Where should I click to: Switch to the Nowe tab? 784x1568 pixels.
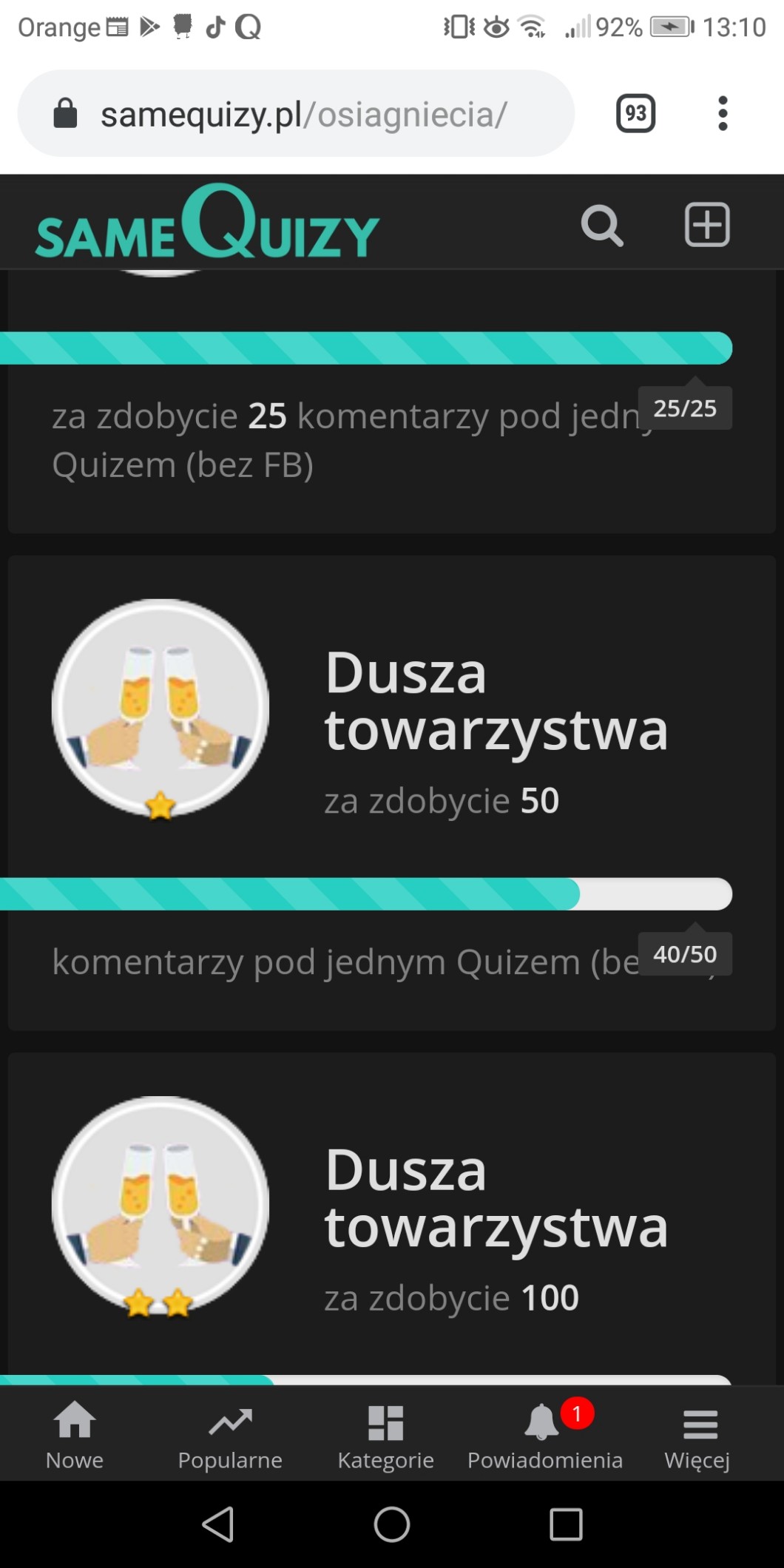point(75,1436)
